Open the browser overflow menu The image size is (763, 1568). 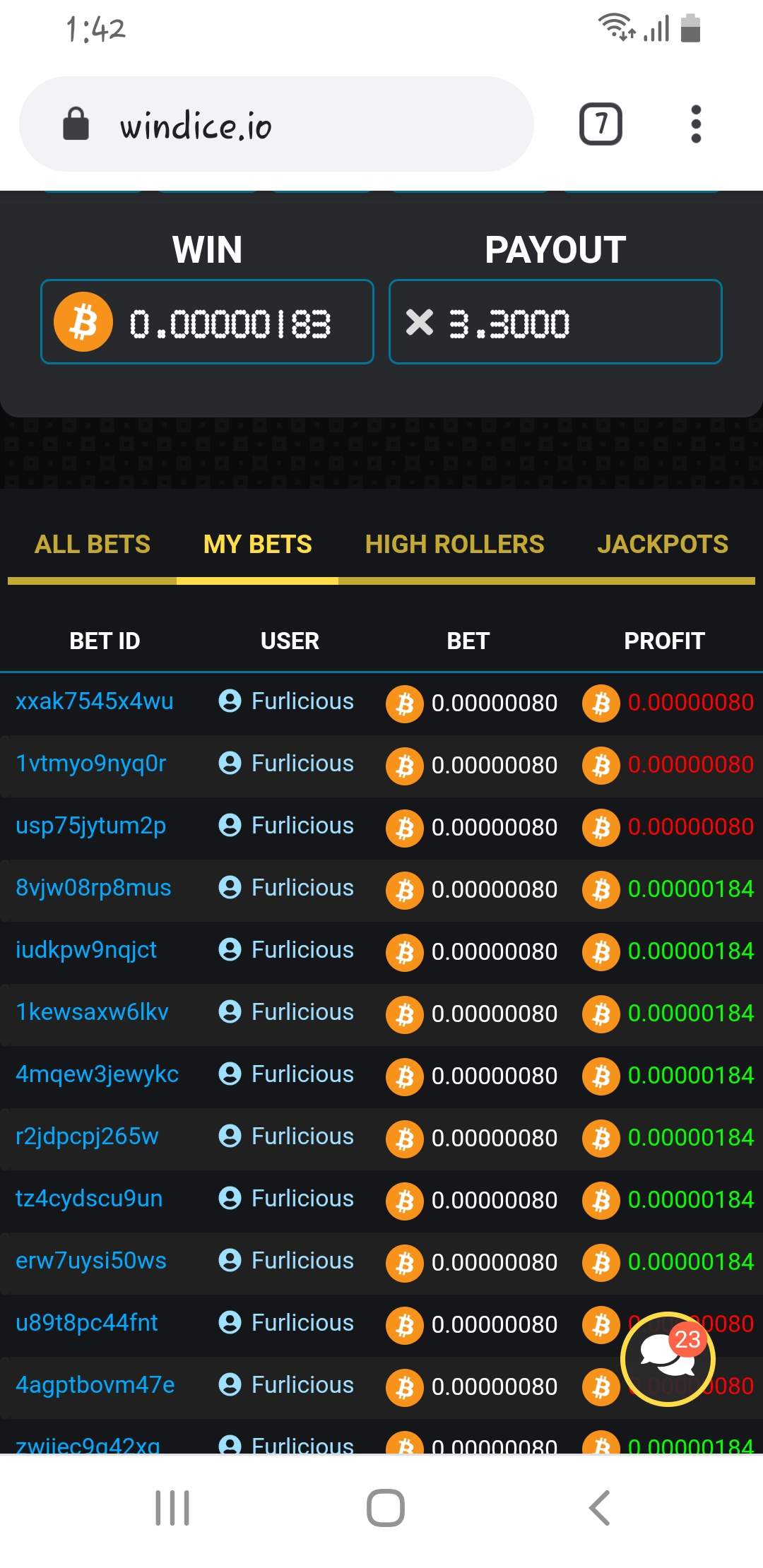[x=696, y=124]
